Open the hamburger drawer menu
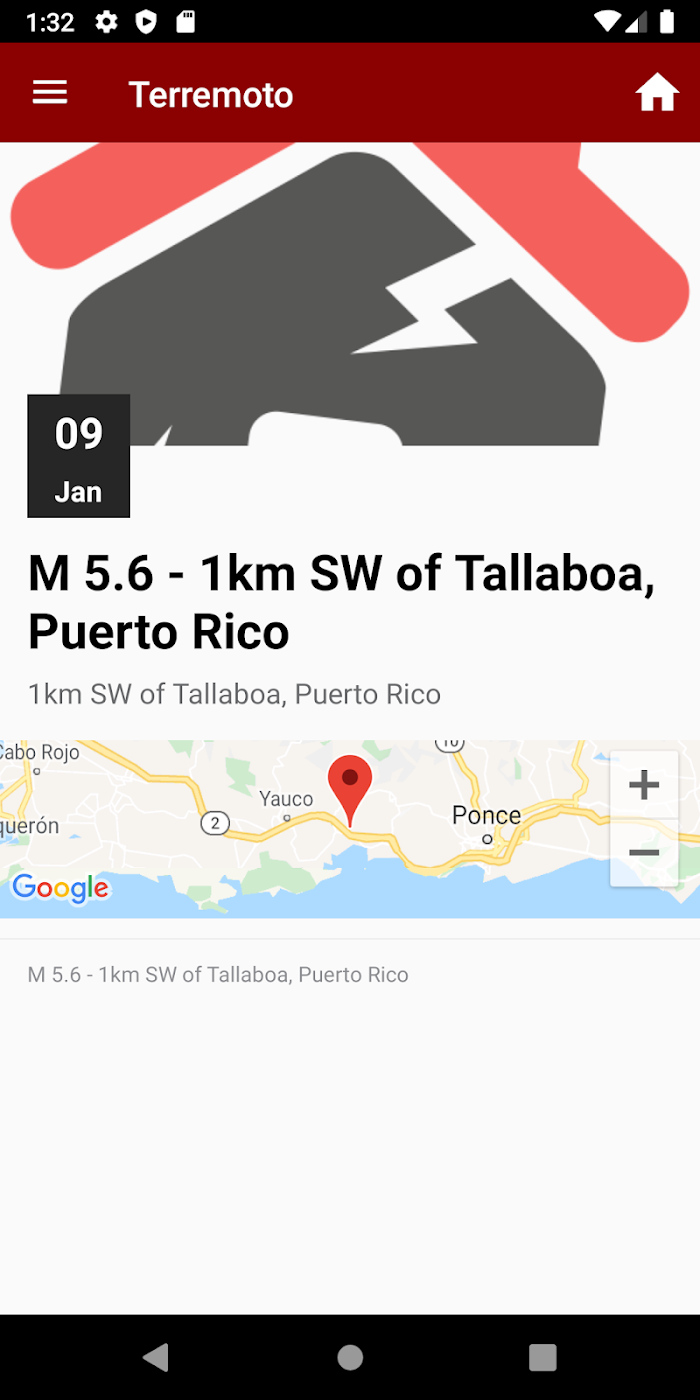This screenshot has height=1400, width=700. 50,93
